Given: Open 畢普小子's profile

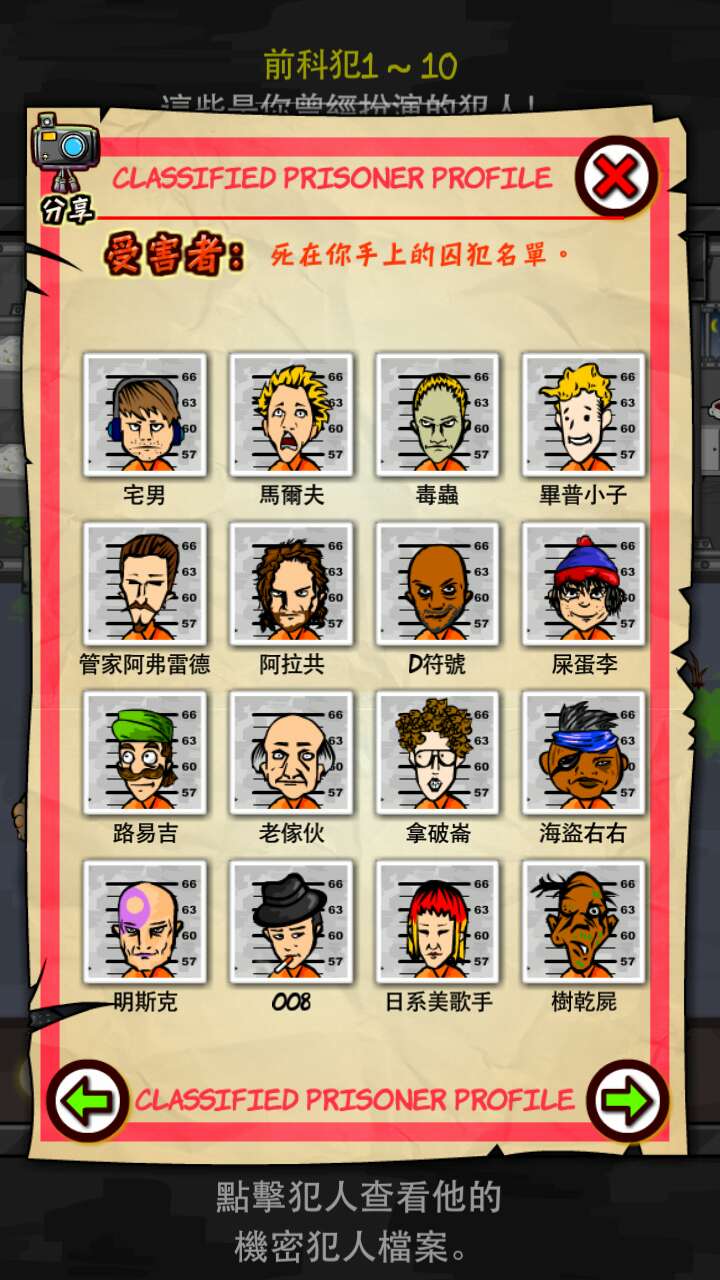Looking at the screenshot, I should click(584, 414).
